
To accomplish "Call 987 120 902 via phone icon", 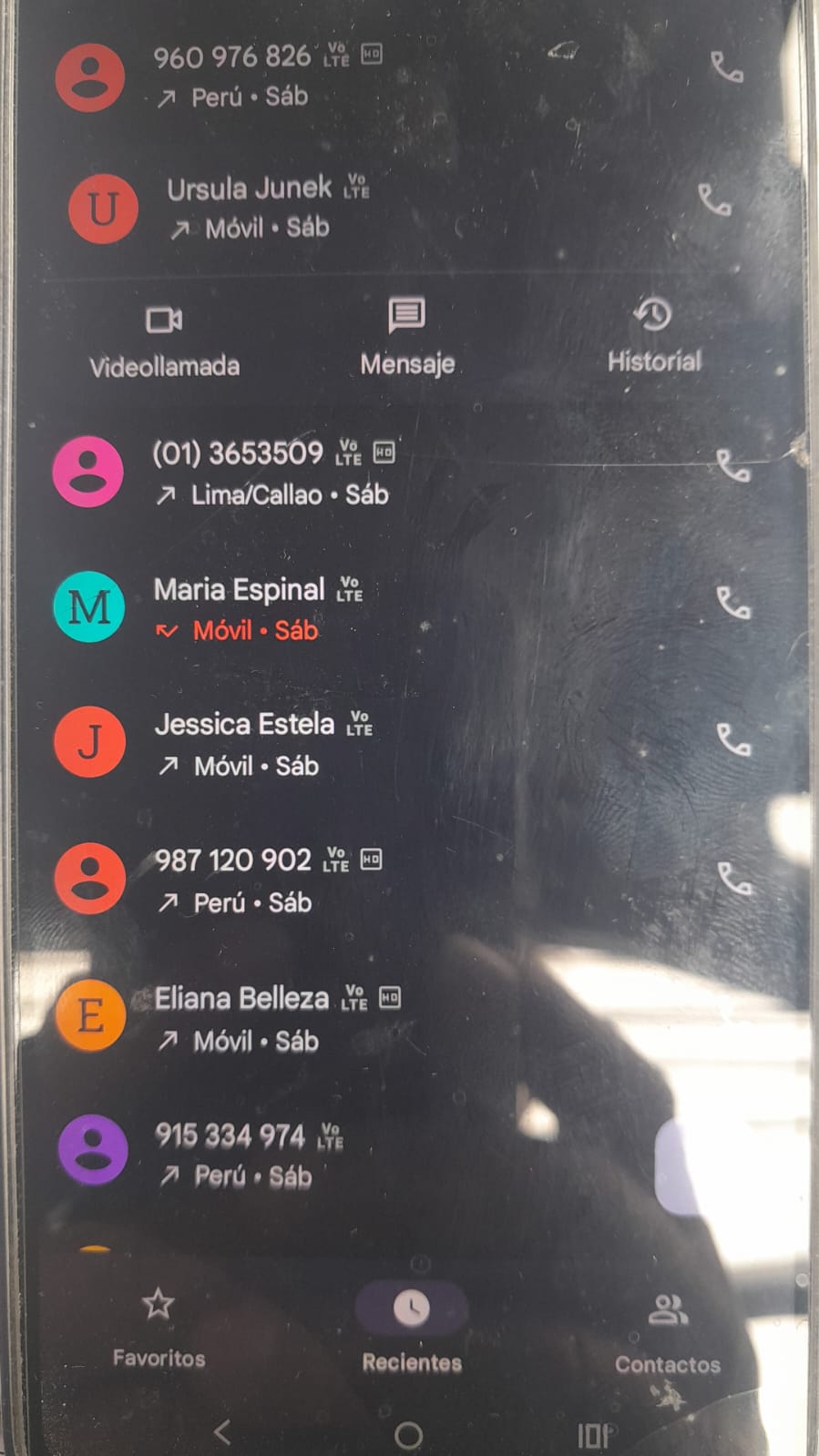I will pos(734,879).
